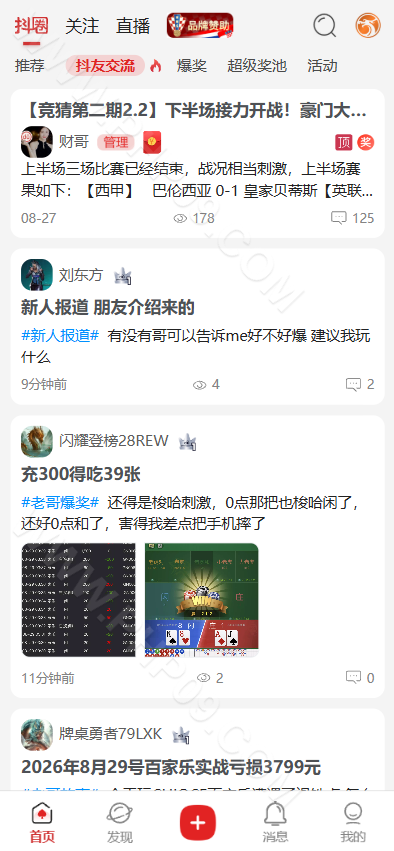
Task: Open the 消息 tab
Action: (x=275, y=823)
